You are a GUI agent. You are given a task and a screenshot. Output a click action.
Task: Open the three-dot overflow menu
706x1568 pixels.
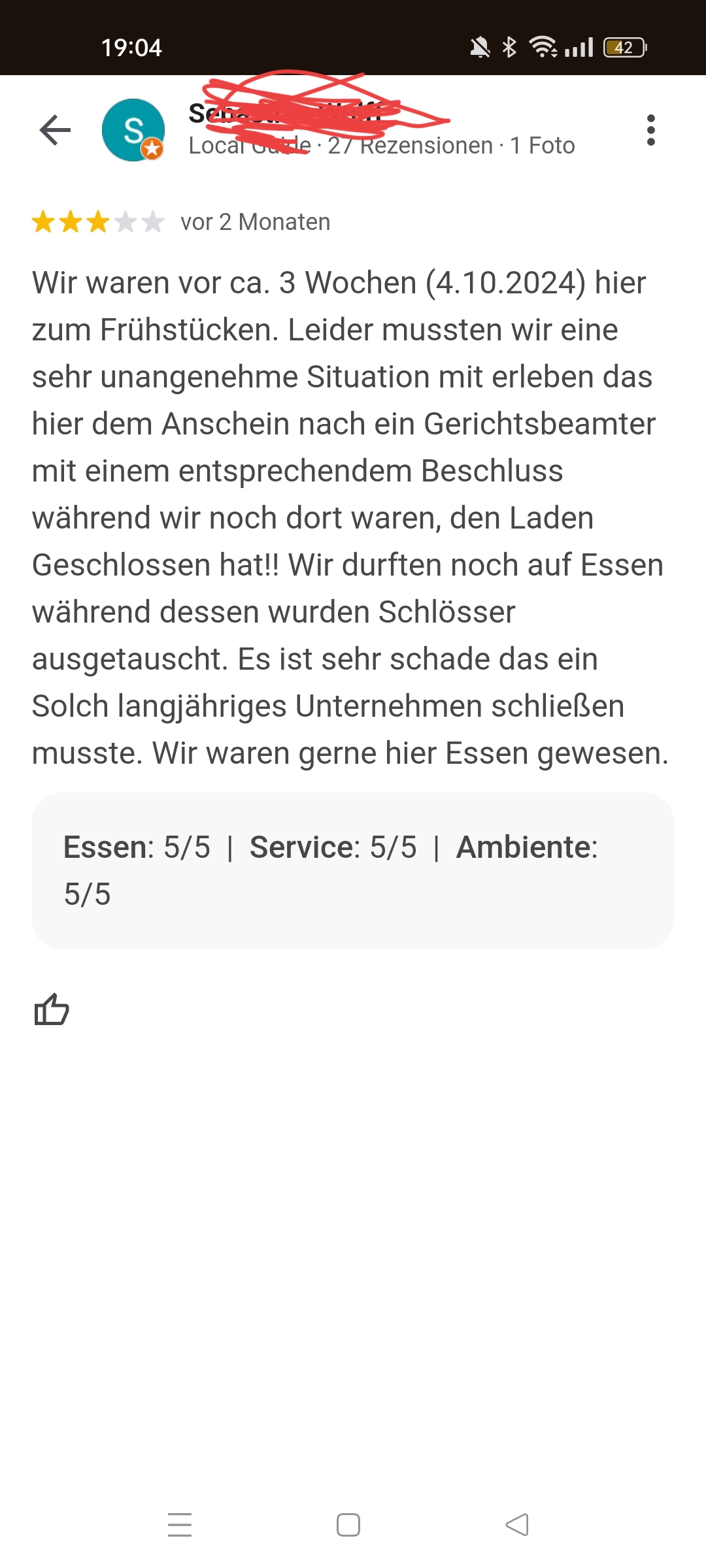[x=650, y=129]
